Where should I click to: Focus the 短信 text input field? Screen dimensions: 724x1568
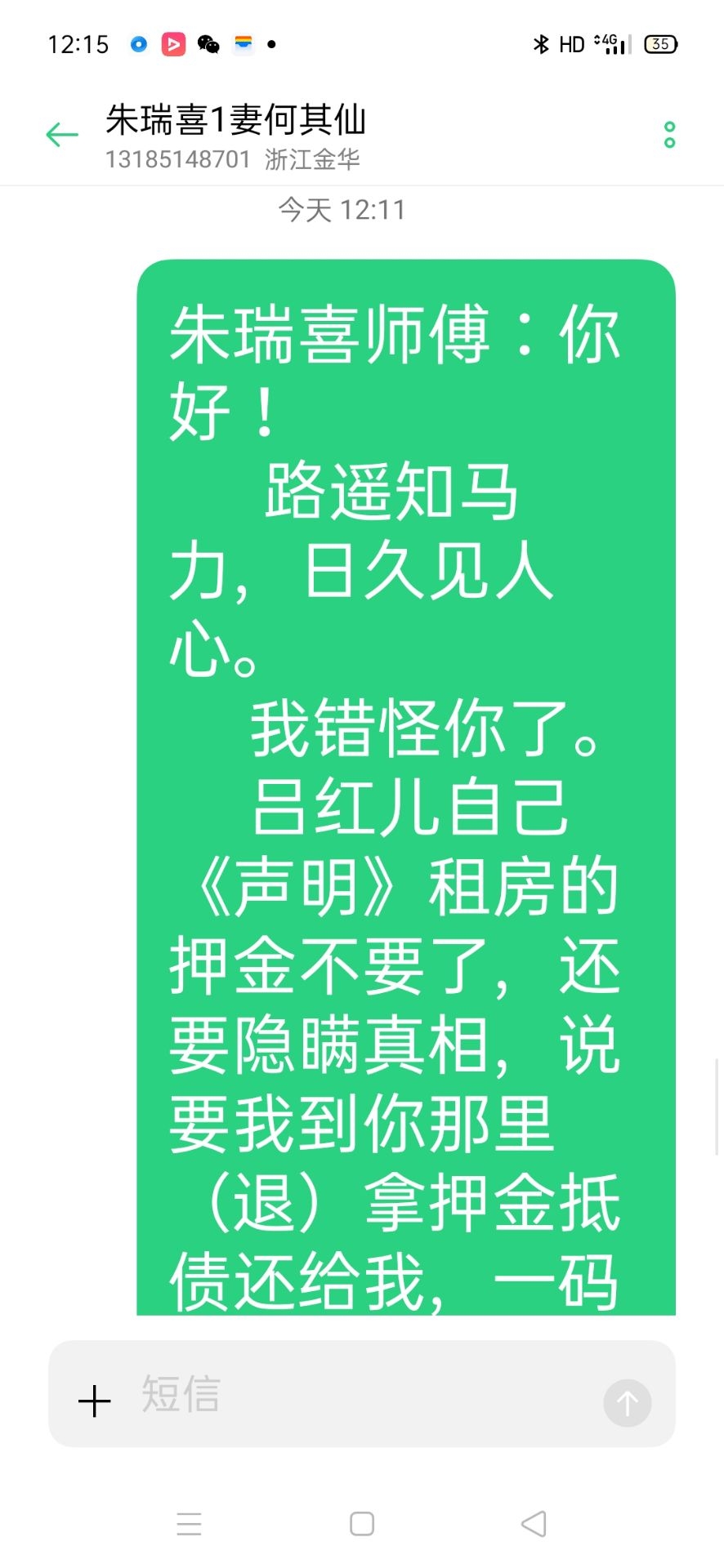tap(360, 1395)
